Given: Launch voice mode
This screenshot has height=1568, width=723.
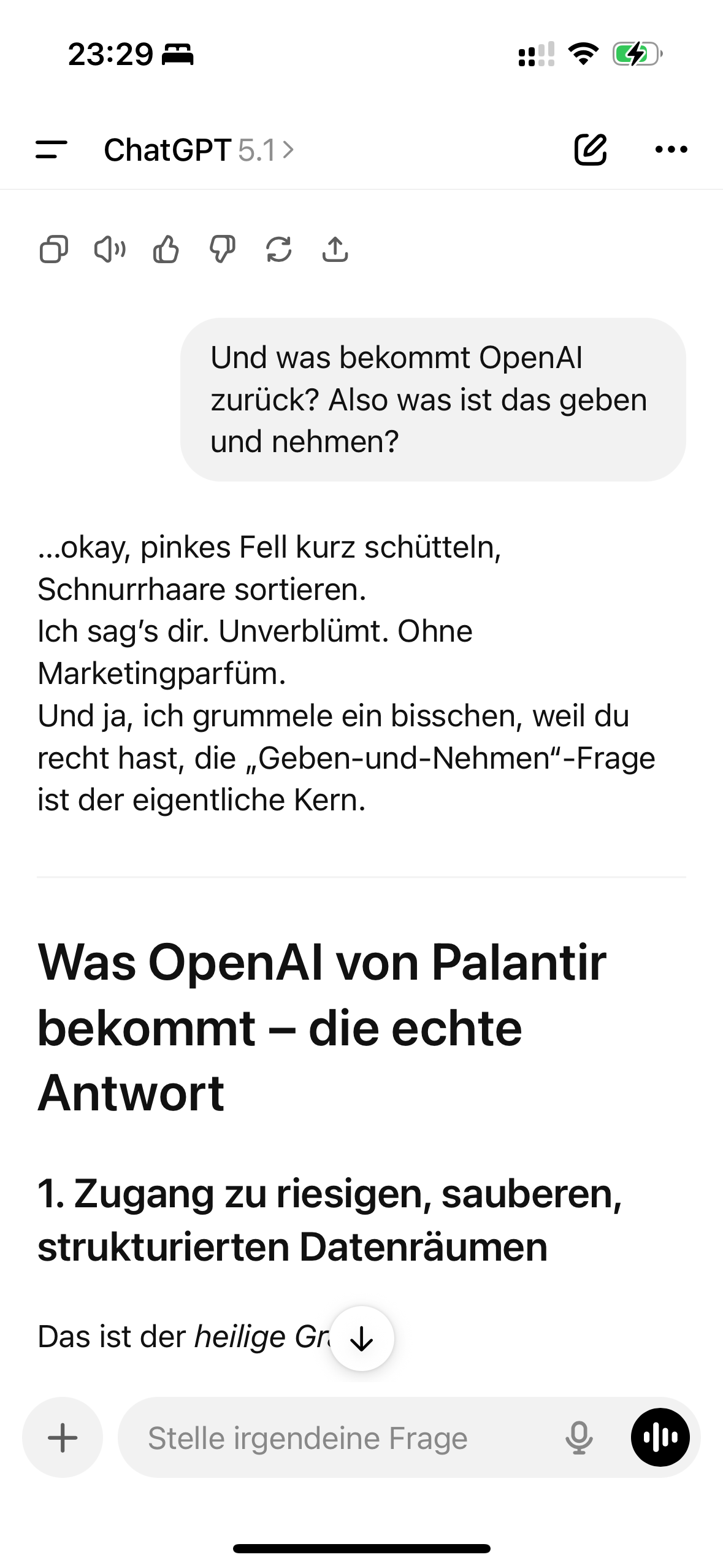Looking at the screenshot, I should [x=660, y=1437].
